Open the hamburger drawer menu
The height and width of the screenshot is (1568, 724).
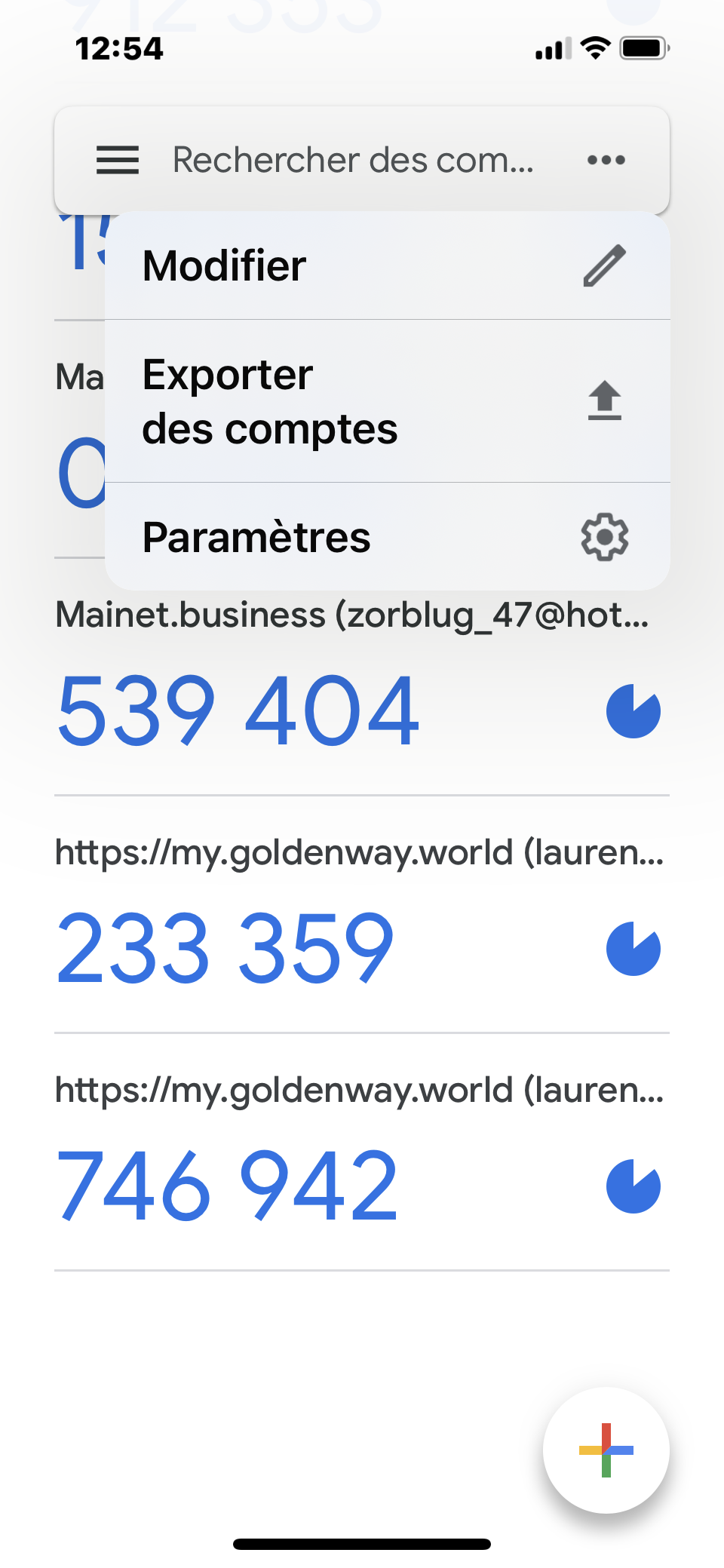coord(118,160)
